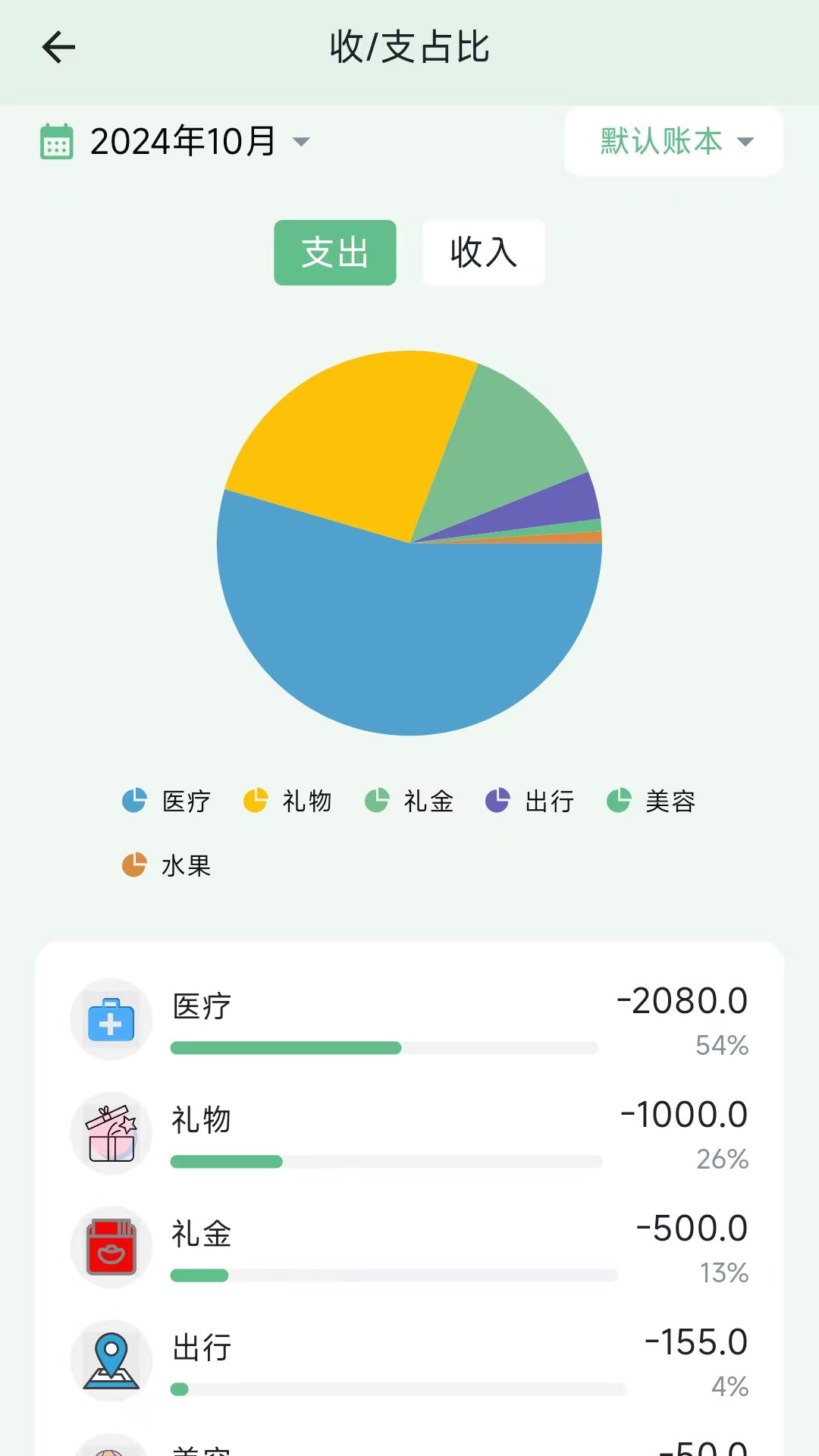819x1456 pixels.
Task: Select the 支出 tab
Action: tap(334, 253)
